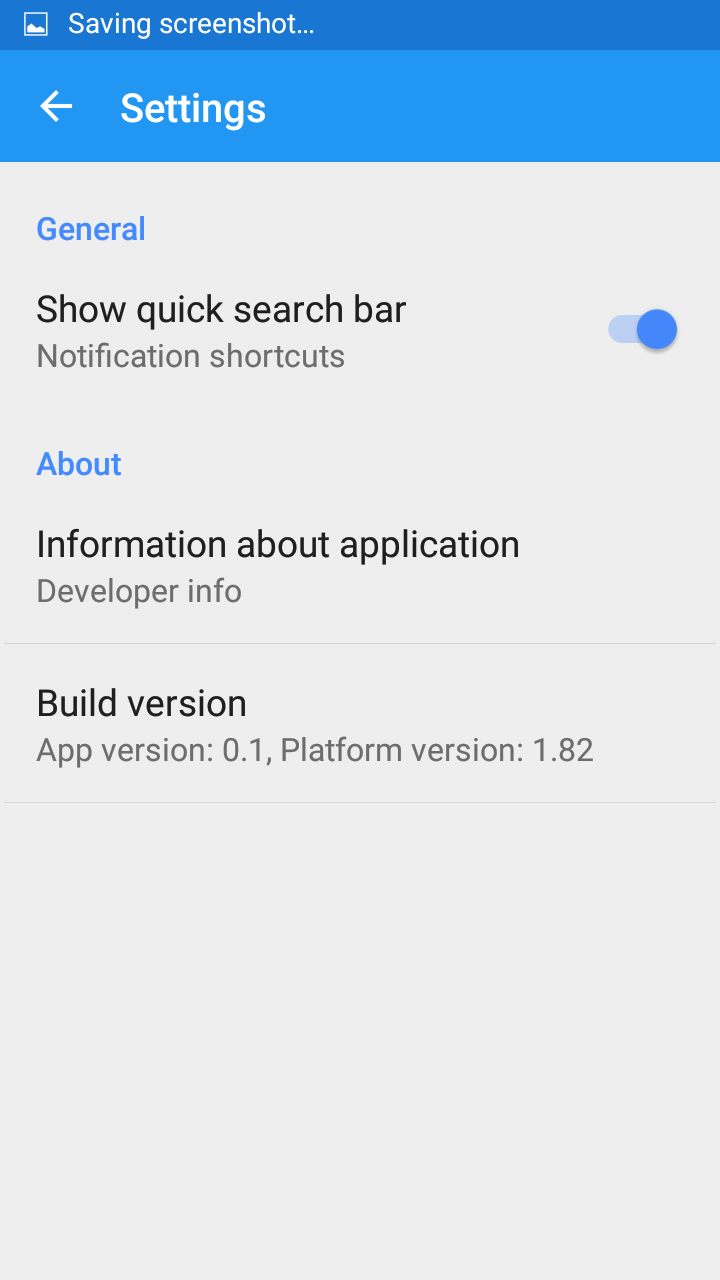Tap the About section header

tap(78, 463)
